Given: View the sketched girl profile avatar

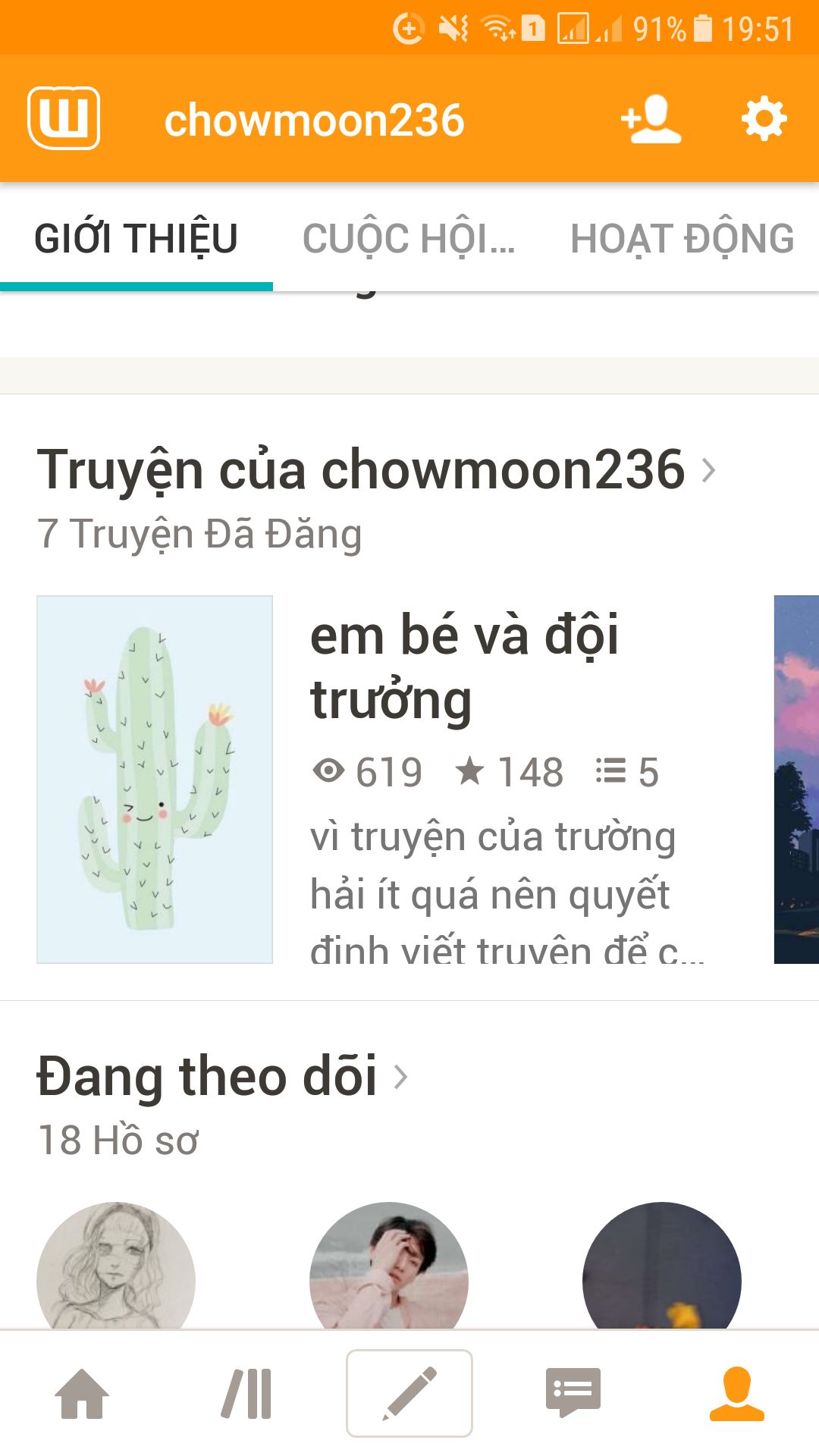Looking at the screenshot, I should click(x=116, y=1266).
